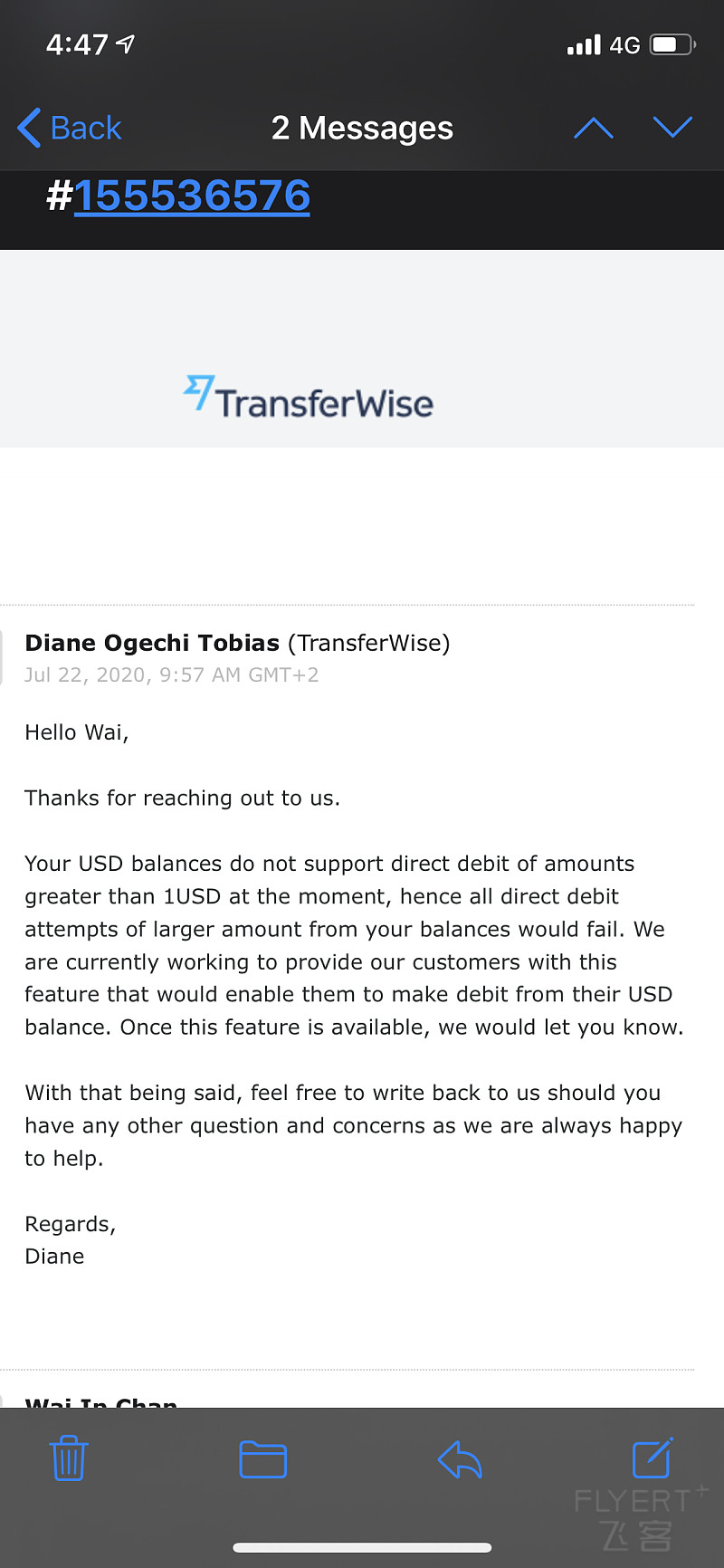Image resolution: width=724 pixels, height=1568 pixels.
Task: Delete this email with the trash icon
Action: tap(69, 1458)
